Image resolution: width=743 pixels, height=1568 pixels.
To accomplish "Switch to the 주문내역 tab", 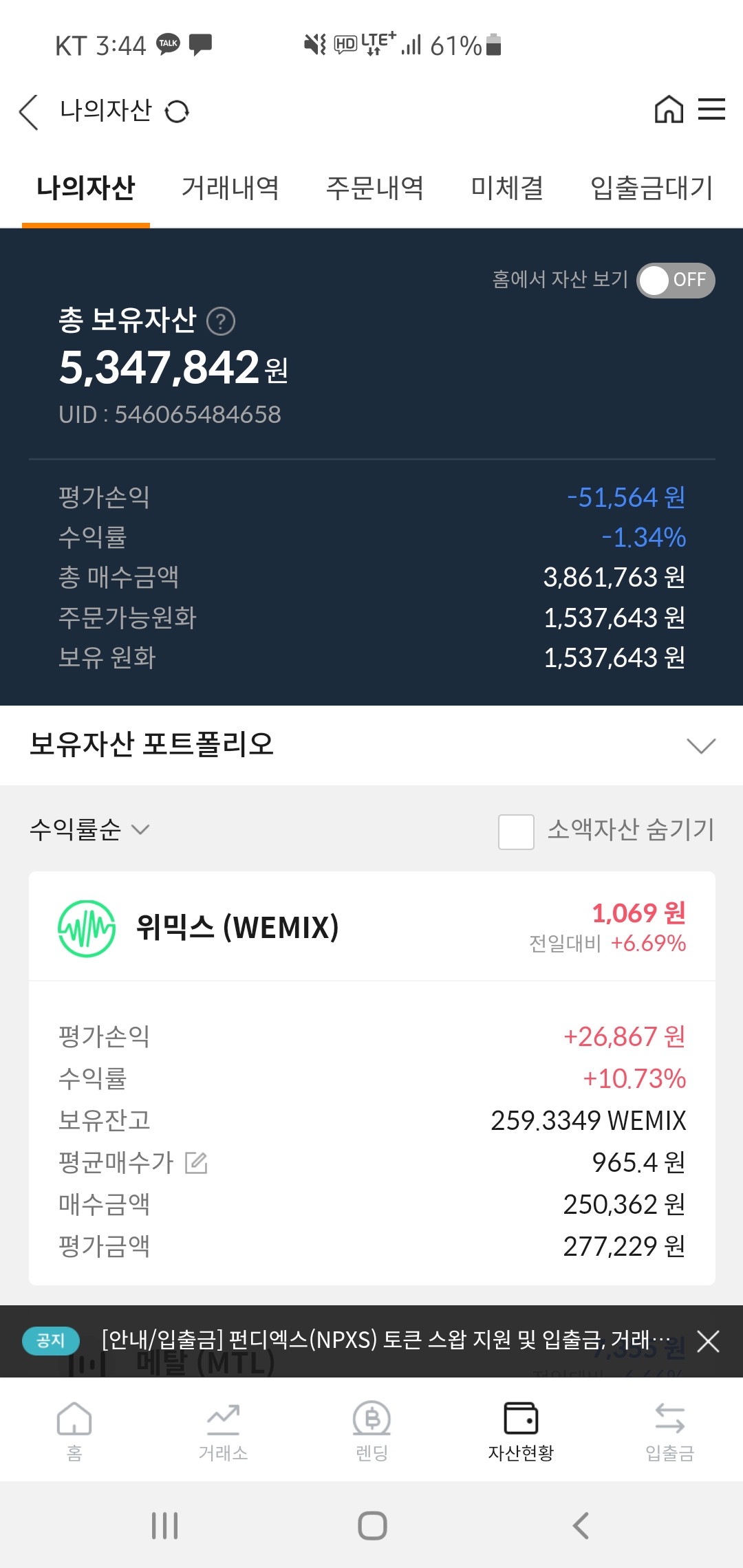I will click(x=375, y=188).
